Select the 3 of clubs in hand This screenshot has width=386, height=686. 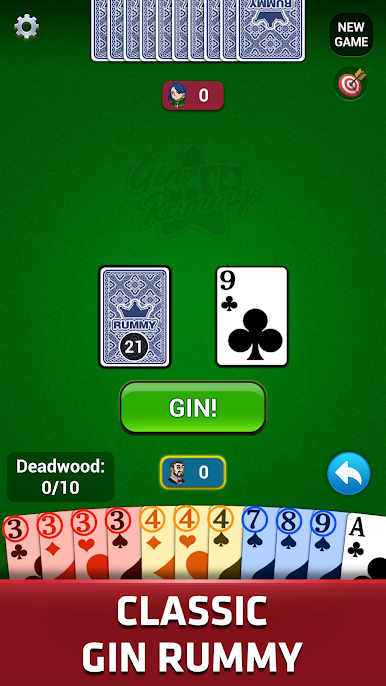[21, 547]
